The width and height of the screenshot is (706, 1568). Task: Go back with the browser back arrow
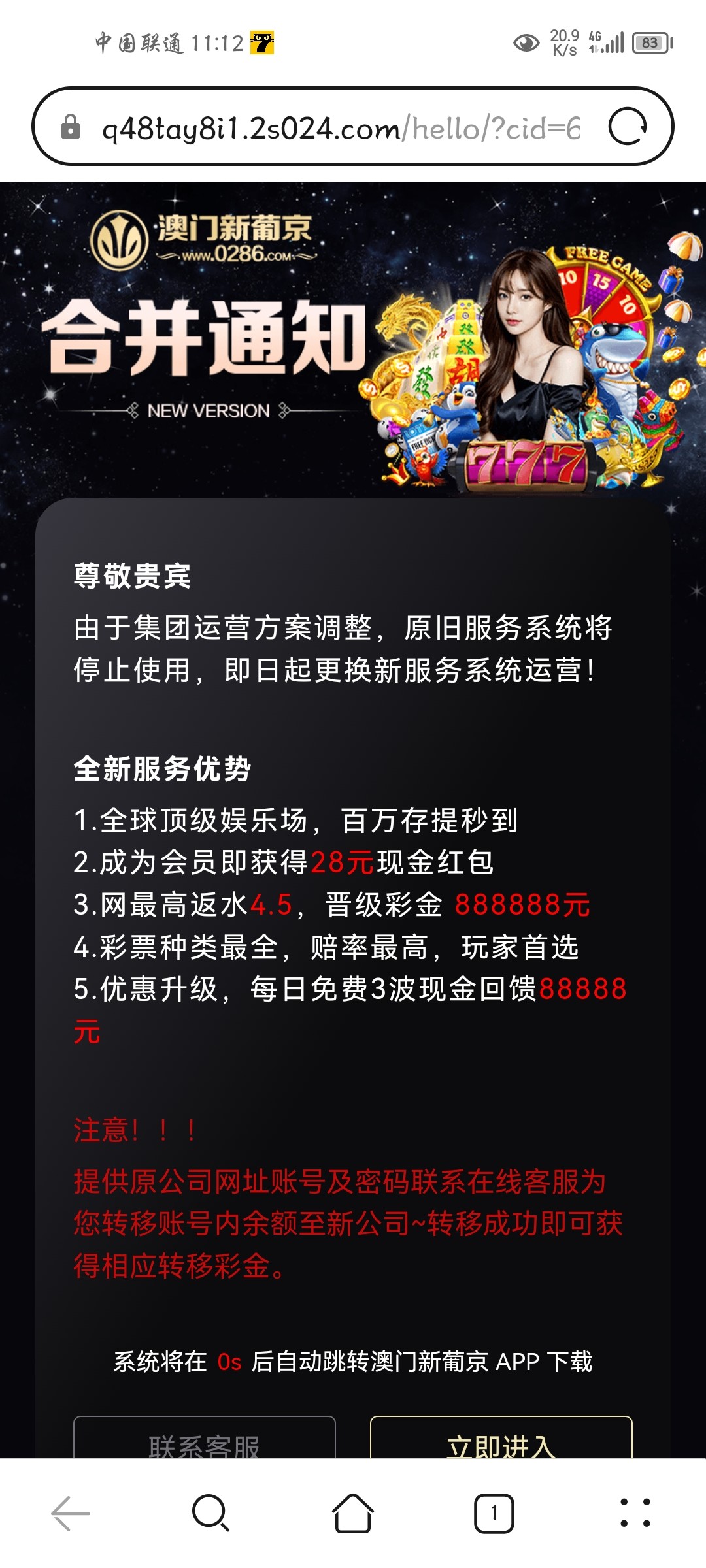pos(71,1513)
